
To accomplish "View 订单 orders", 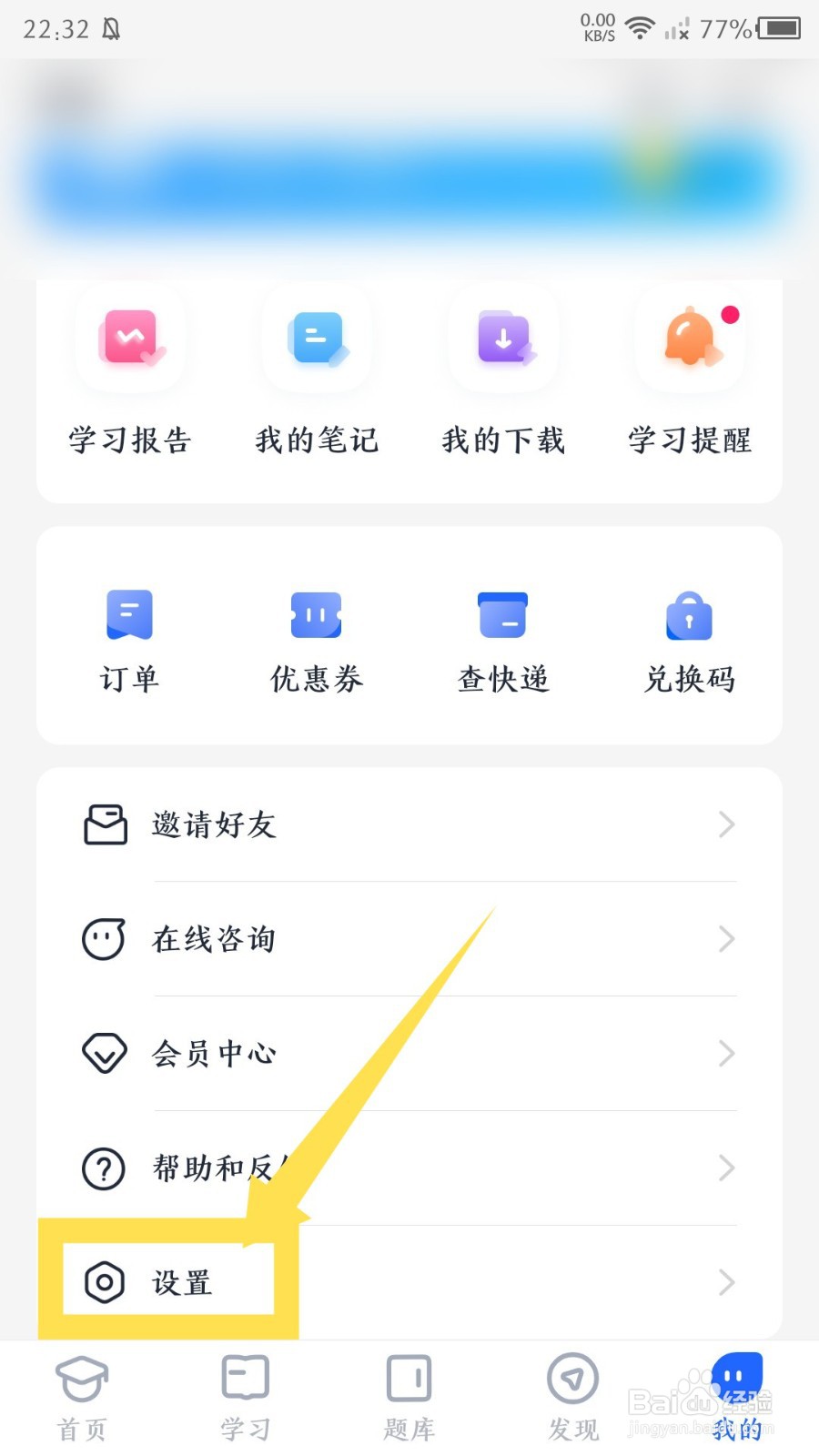I will pos(130,641).
